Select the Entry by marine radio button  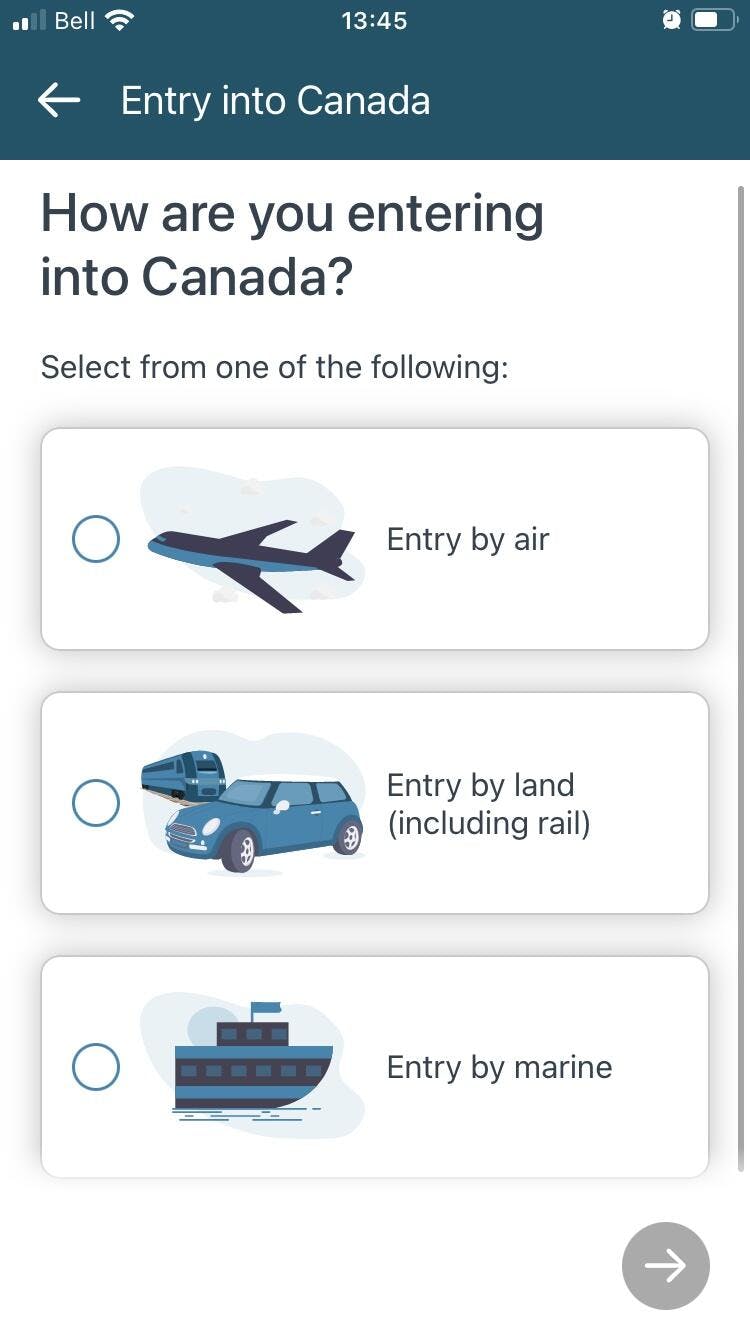point(96,1066)
